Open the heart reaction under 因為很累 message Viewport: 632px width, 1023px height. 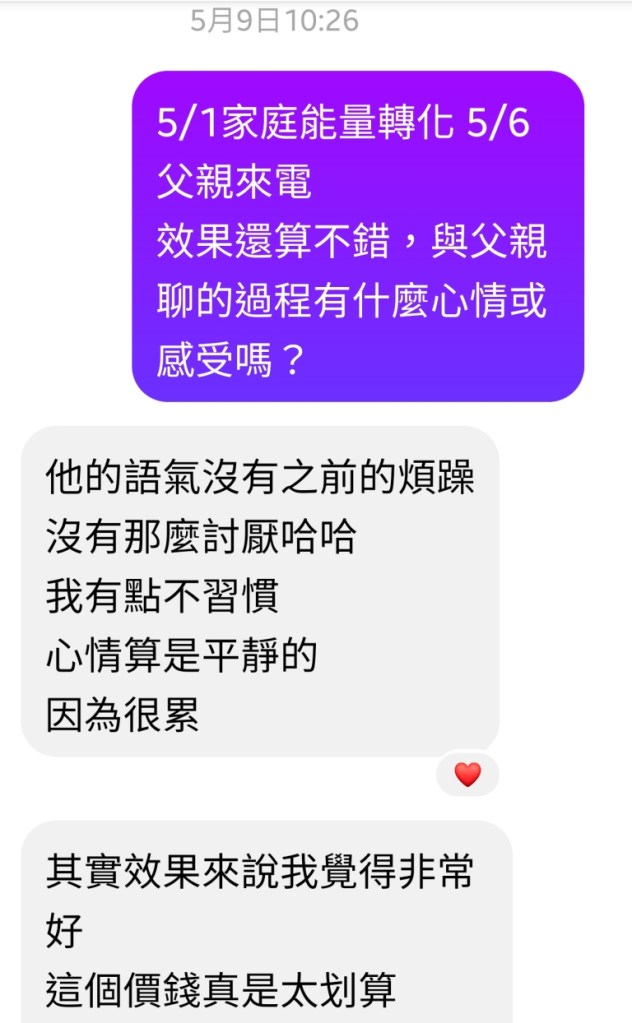click(467, 773)
